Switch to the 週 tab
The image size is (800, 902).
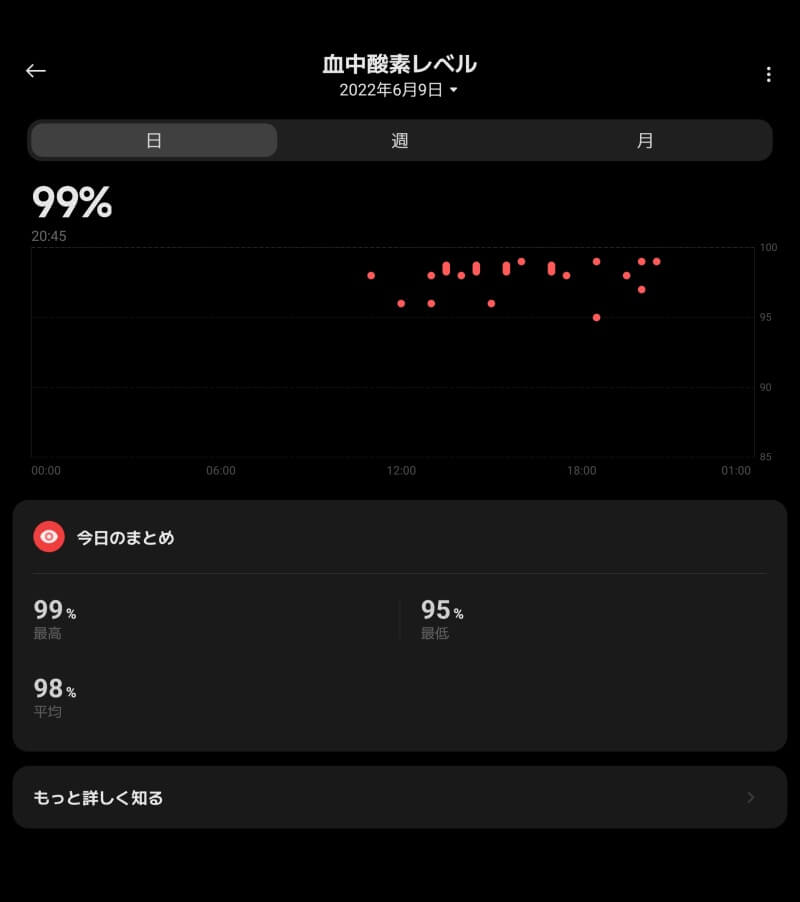click(x=399, y=140)
